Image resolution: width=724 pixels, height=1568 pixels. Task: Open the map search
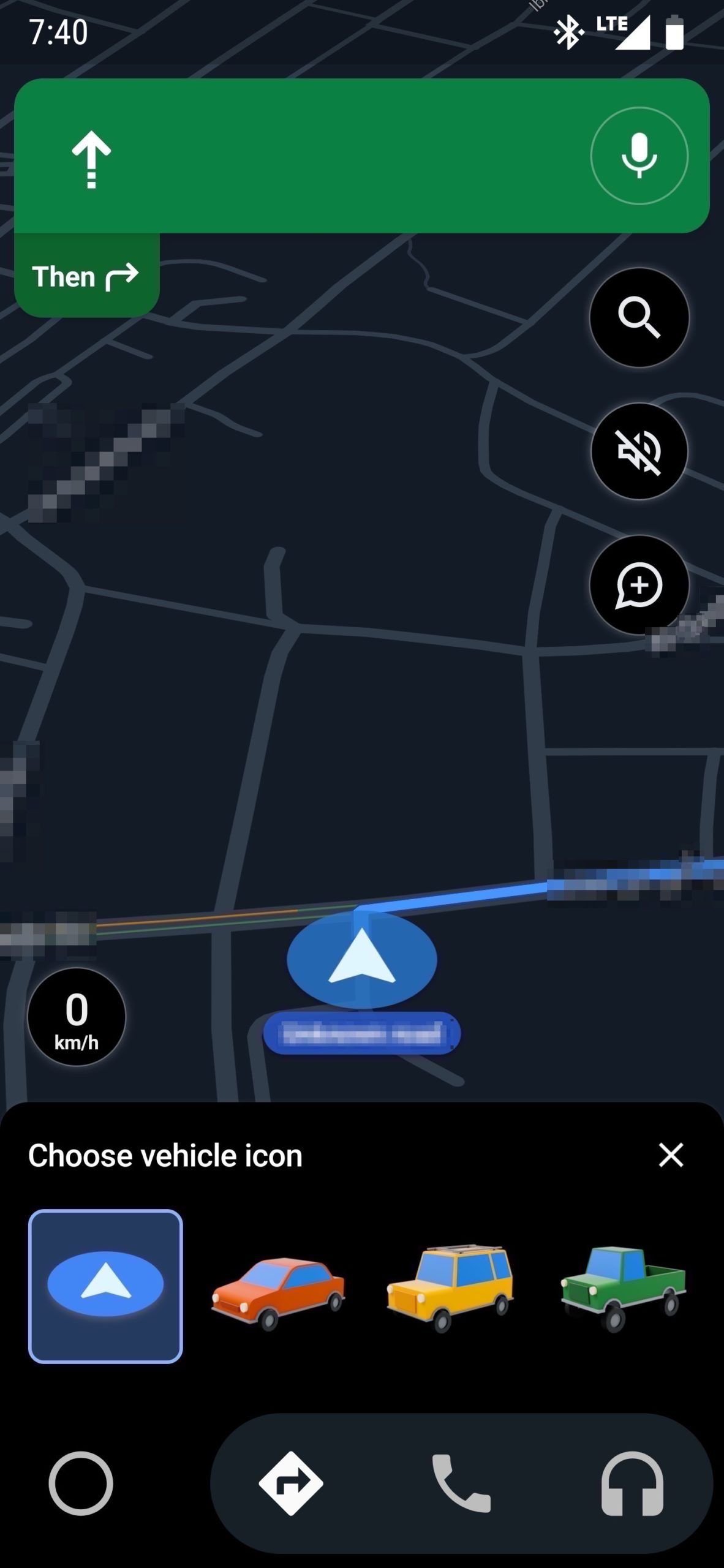639,317
